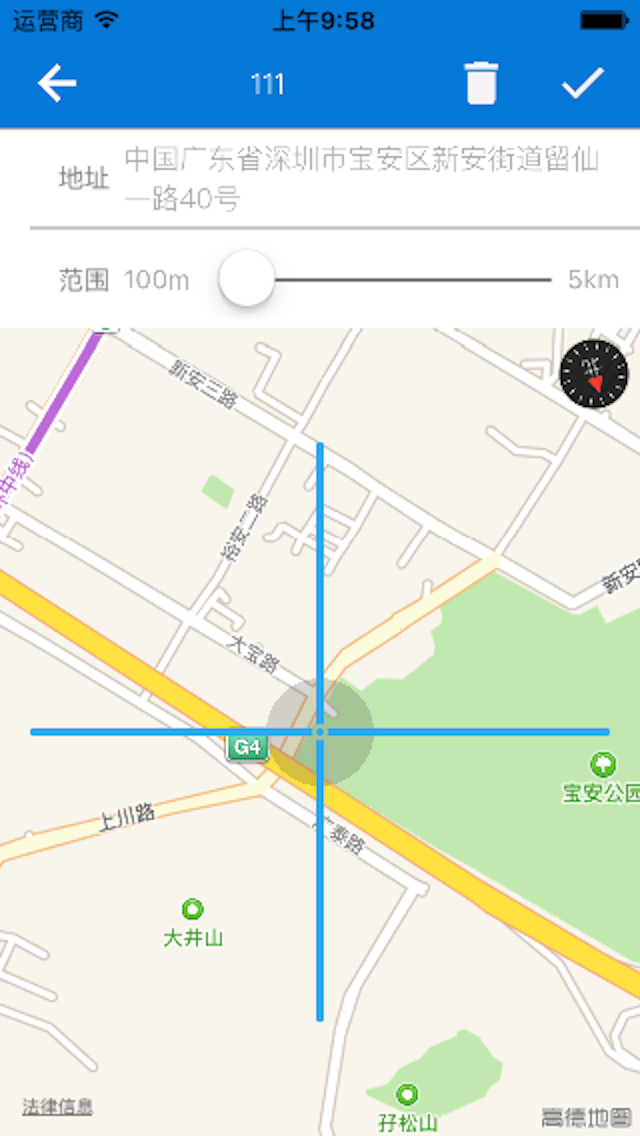Open the 法律信息 legal link
The height and width of the screenshot is (1136, 640).
tap(58, 1106)
